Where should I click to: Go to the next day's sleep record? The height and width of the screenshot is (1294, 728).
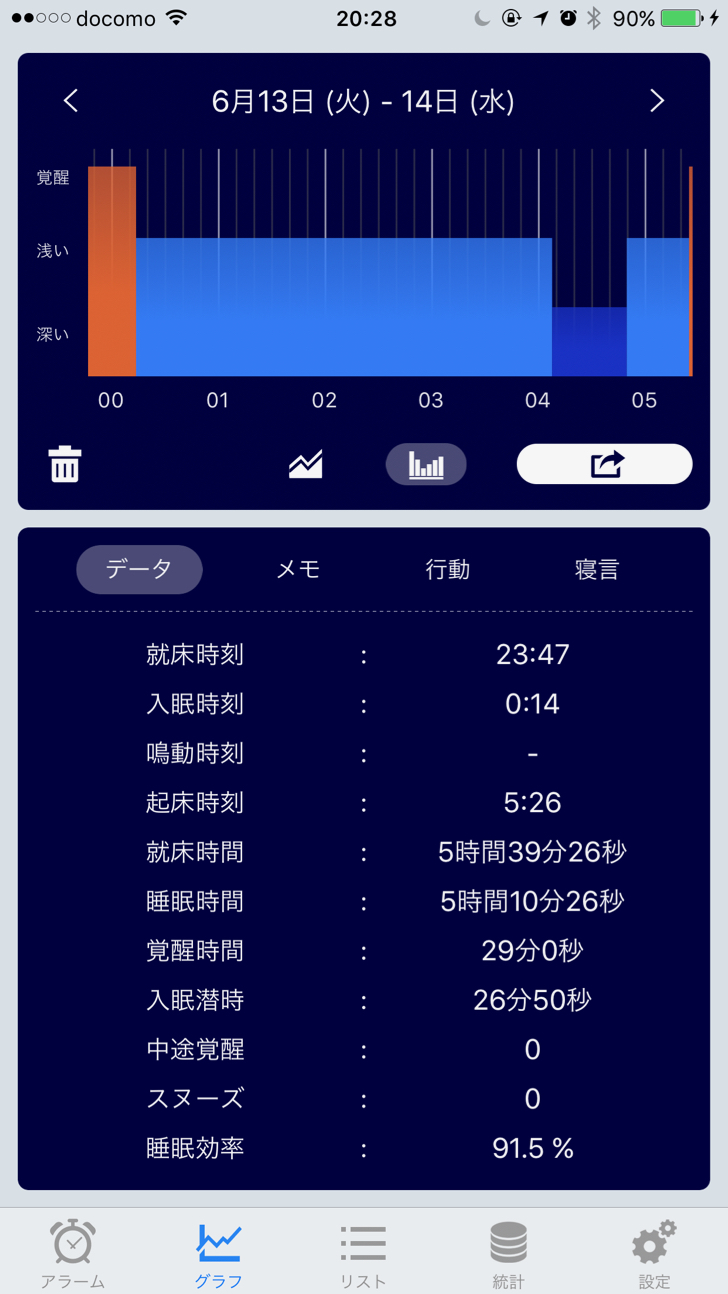tap(657, 101)
